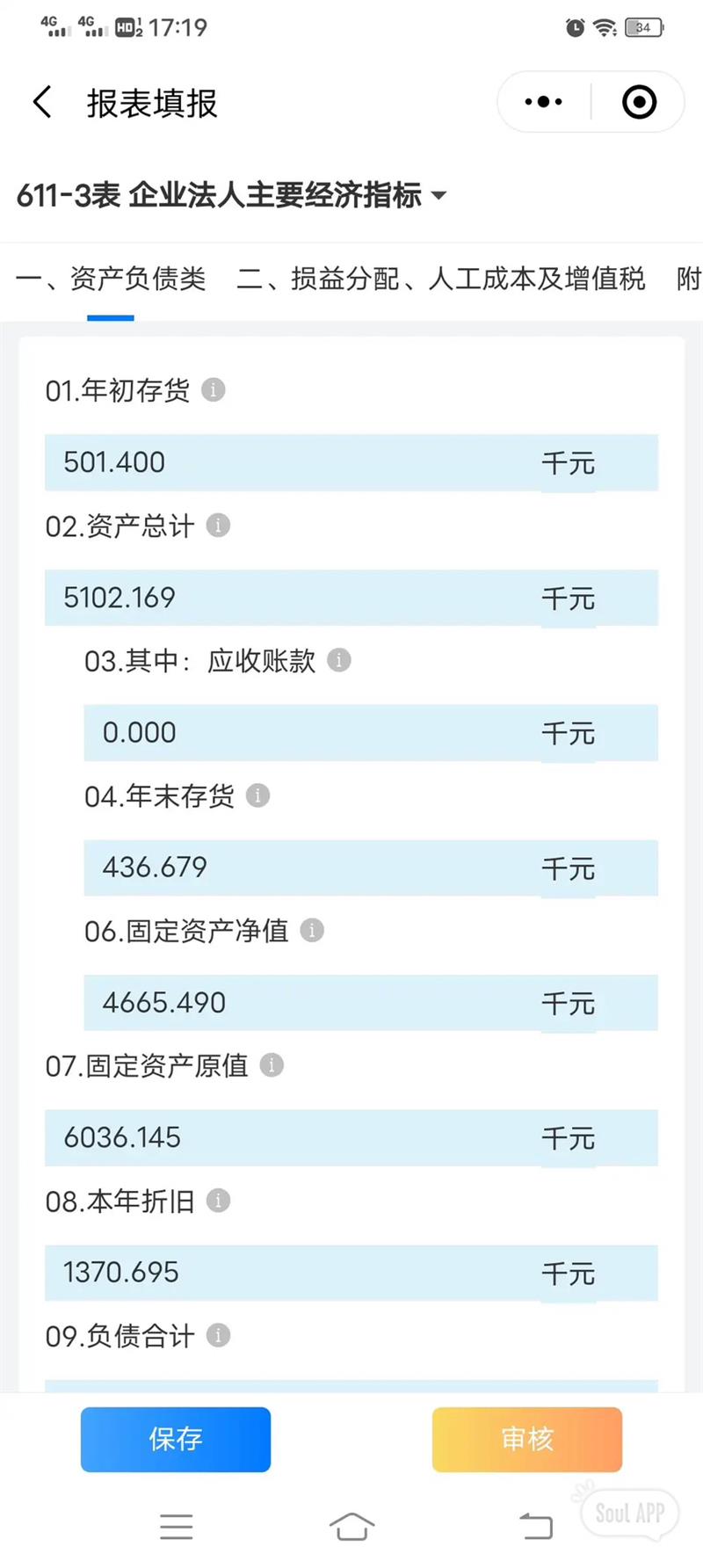The height and width of the screenshot is (1568, 703).
Task: Go back from 报表填报 page
Action: pyautogui.click(x=42, y=102)
